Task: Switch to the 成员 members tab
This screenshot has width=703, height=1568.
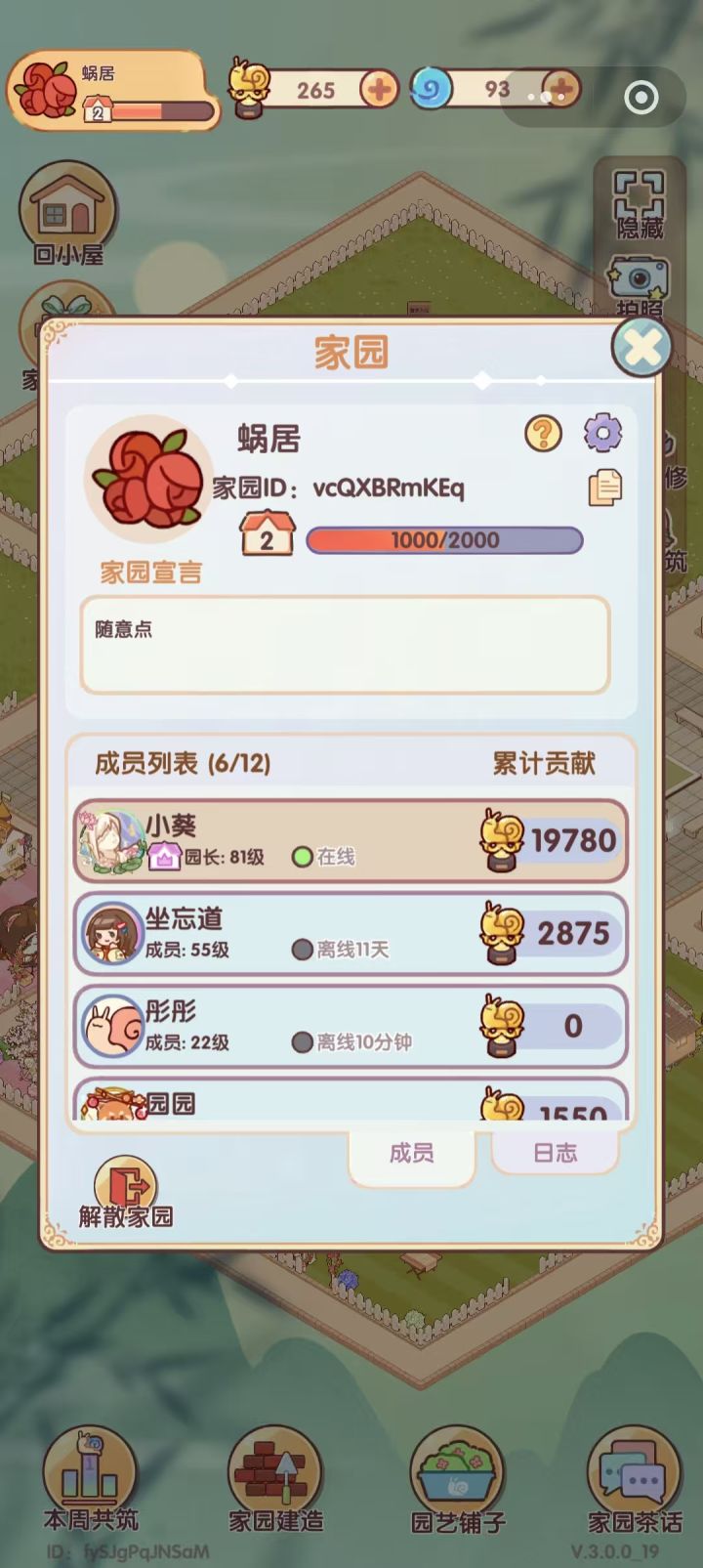Action: [x=412, y=1152]
